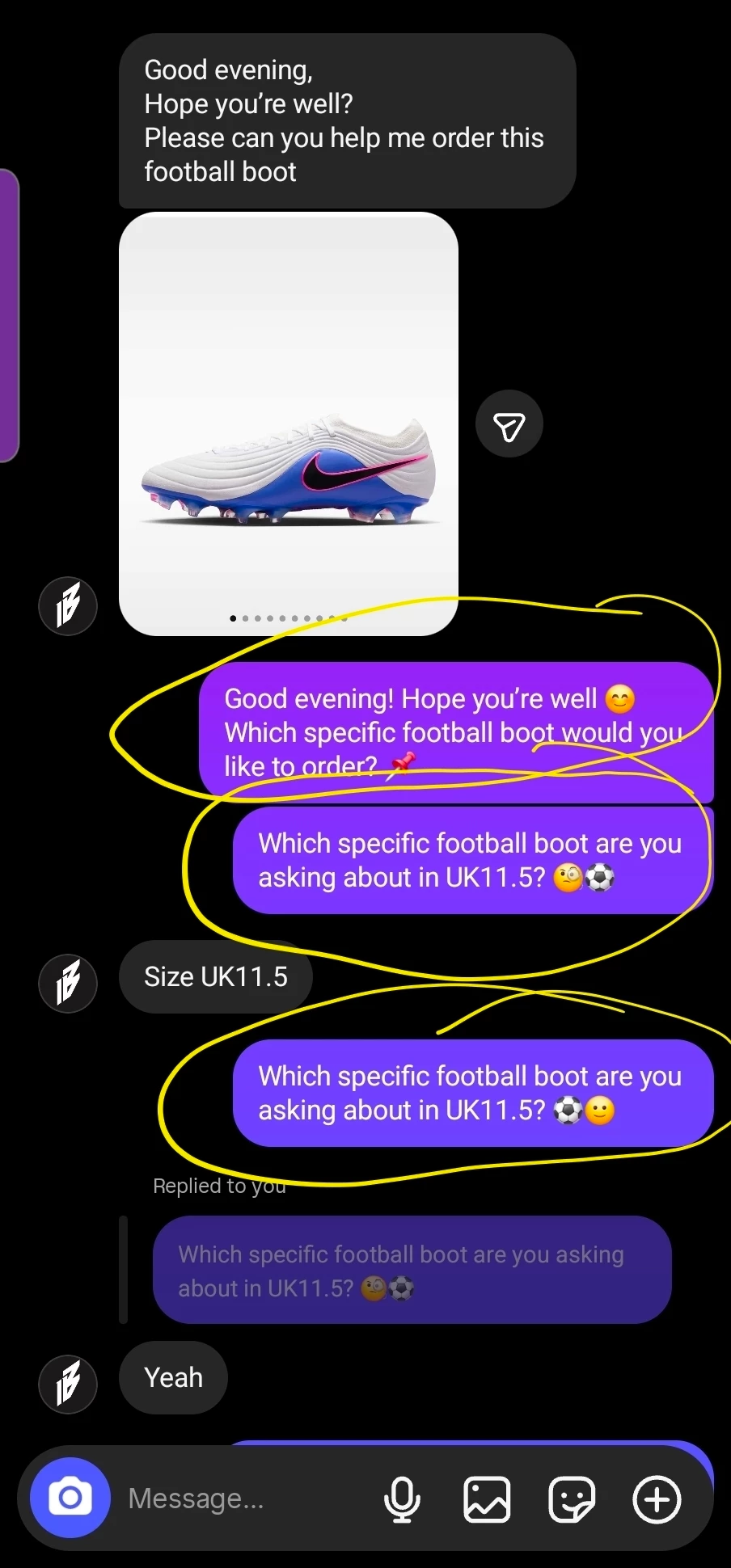Open the photo gallery picker
The image size is (731, 1568).
click(487, 1499)
